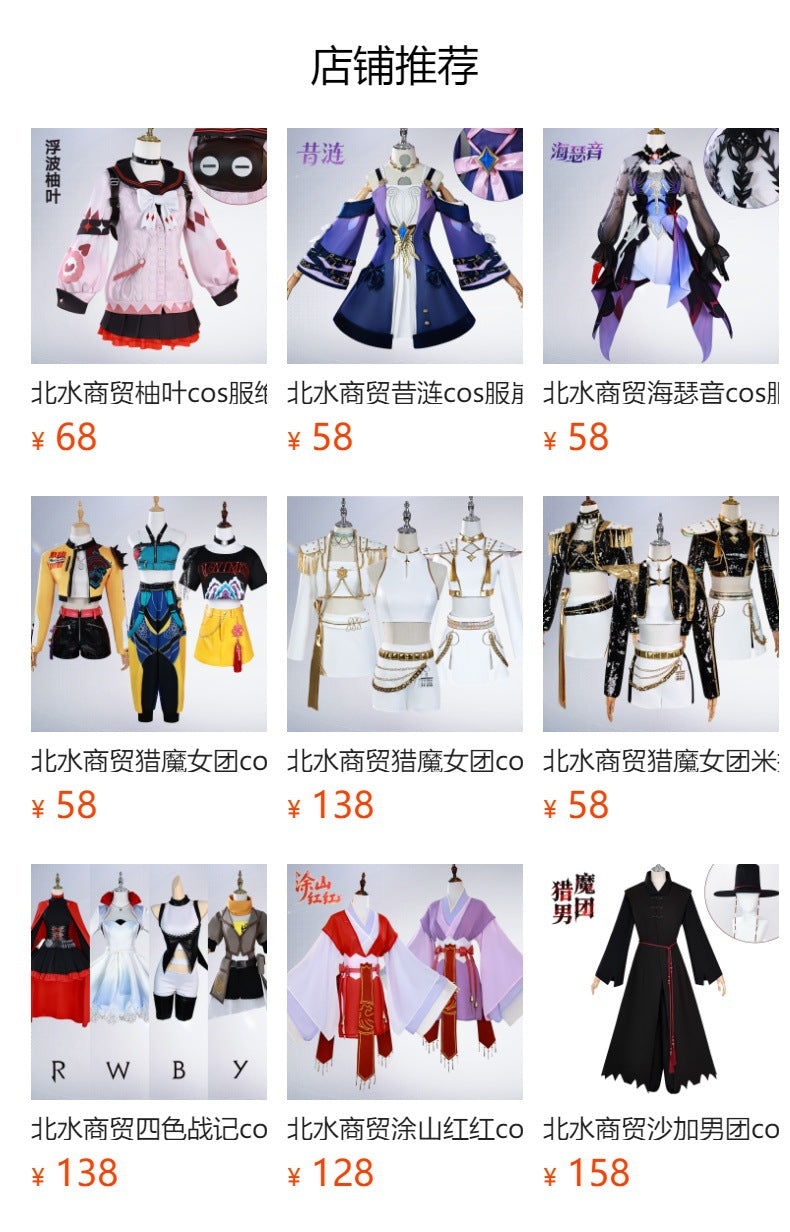Tap the white 猎魔女团 outfit priced ¥138
This screenshot has height=1232, width=790.
[405, 614]
